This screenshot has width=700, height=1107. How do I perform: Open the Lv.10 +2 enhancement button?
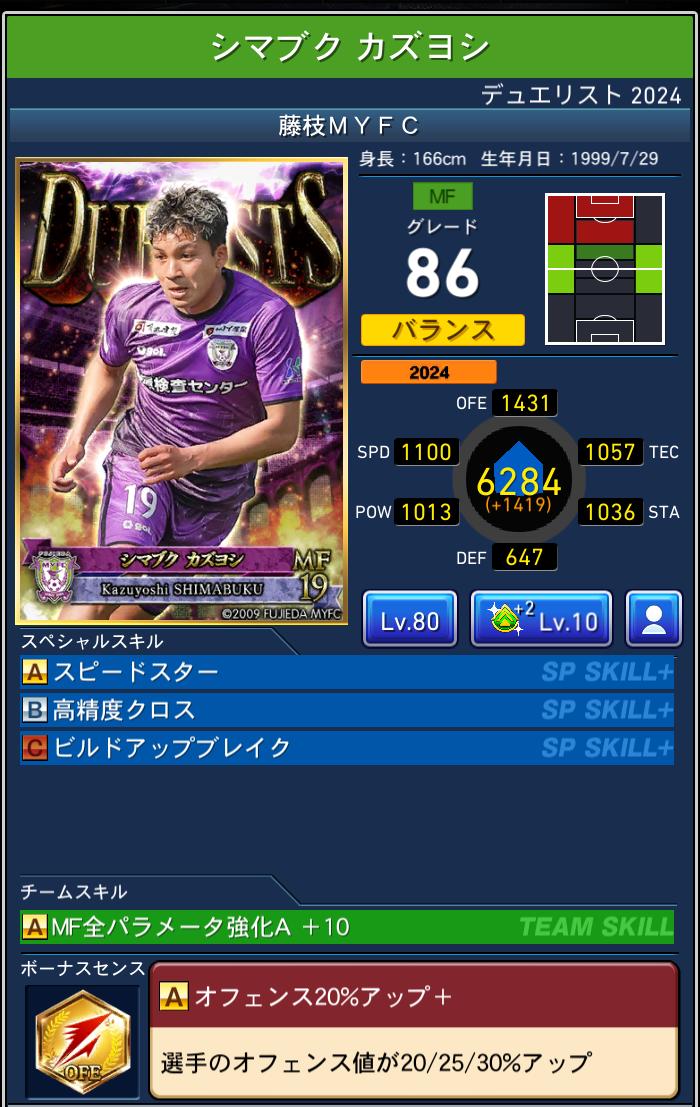coord(541,620)
